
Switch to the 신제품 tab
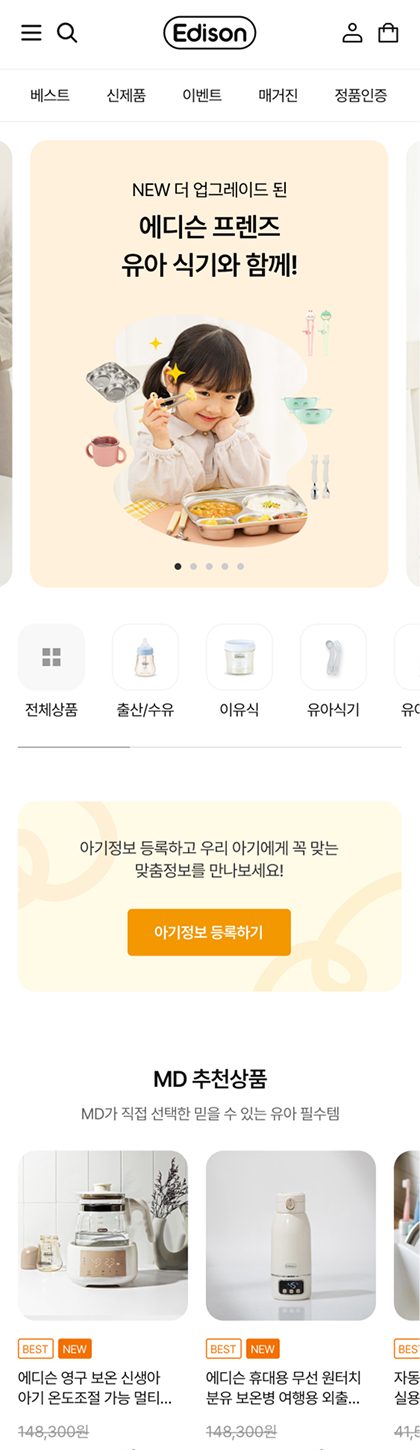click(126, 96)
